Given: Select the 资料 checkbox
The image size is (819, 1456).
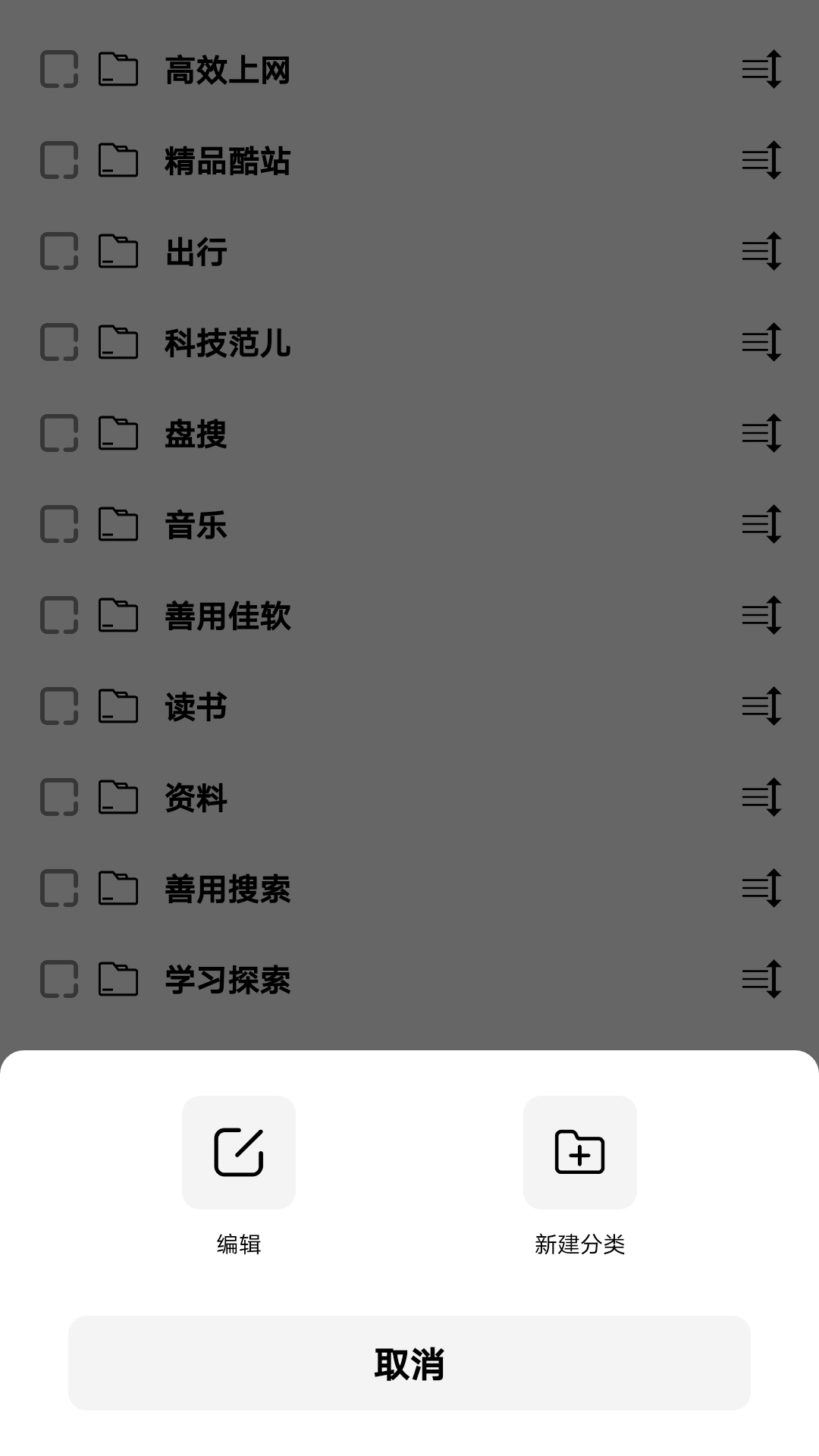Looking at the screenshot, I should pyautogui.click(x=59, y=798).
